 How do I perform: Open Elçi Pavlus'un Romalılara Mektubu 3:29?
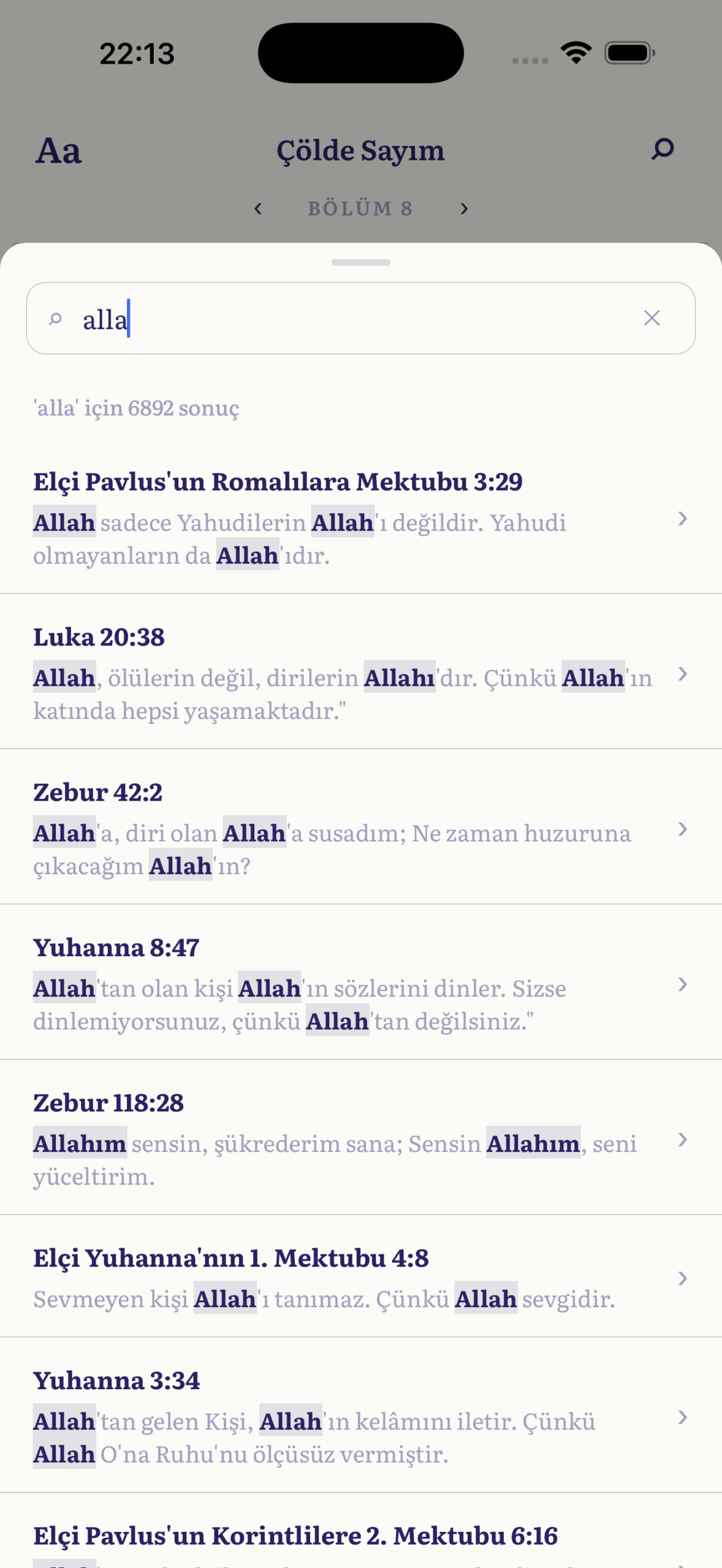click(278, 482)
